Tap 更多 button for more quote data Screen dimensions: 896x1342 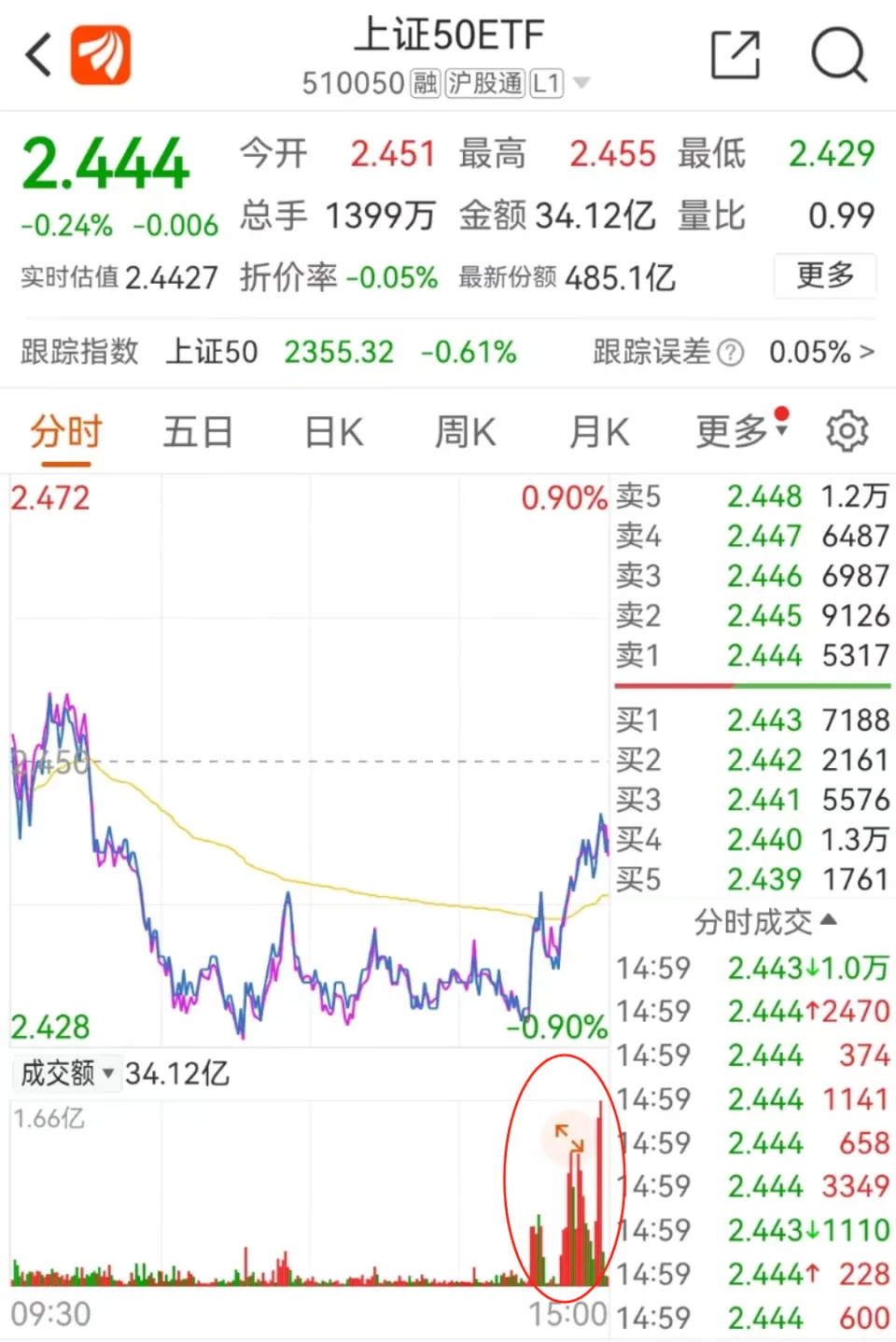pyautogui.click(x=824, y=275)
